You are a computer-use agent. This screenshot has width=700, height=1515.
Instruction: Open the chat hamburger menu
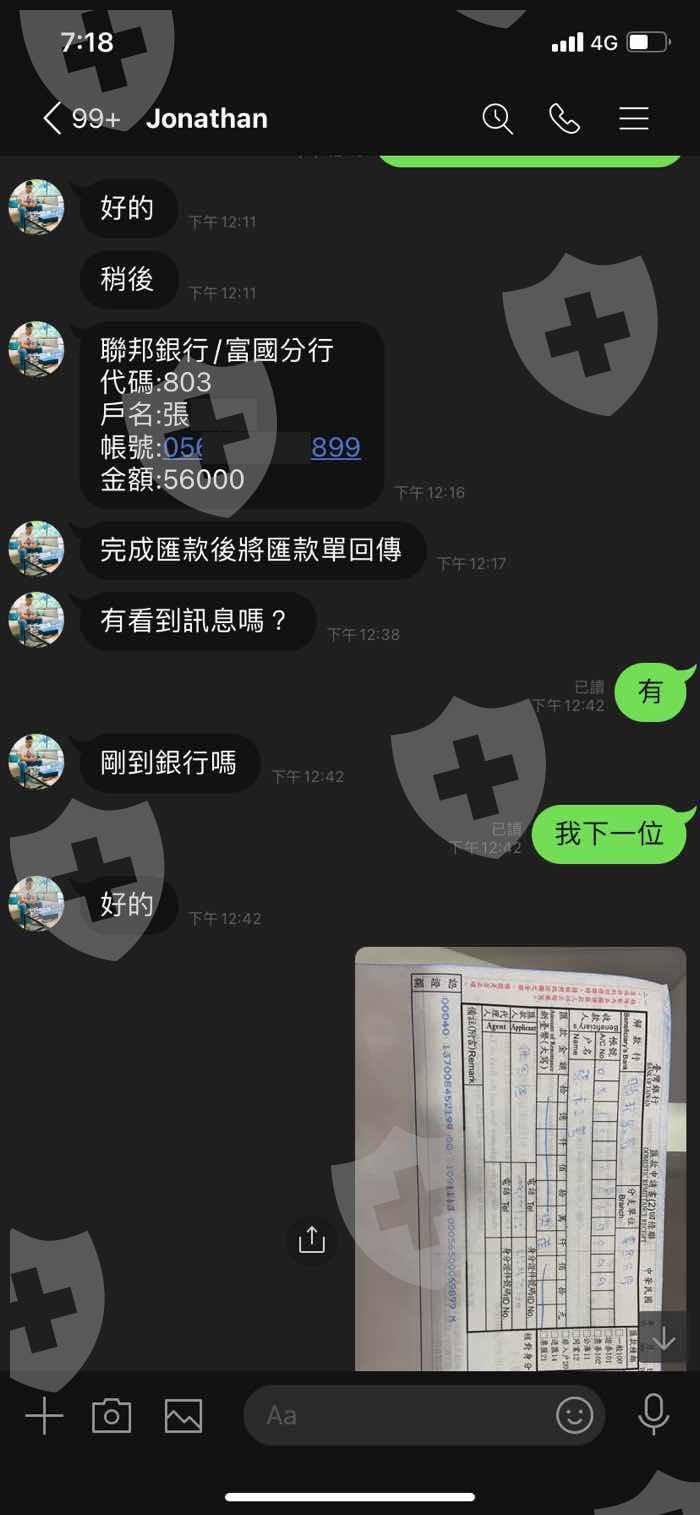634,119
